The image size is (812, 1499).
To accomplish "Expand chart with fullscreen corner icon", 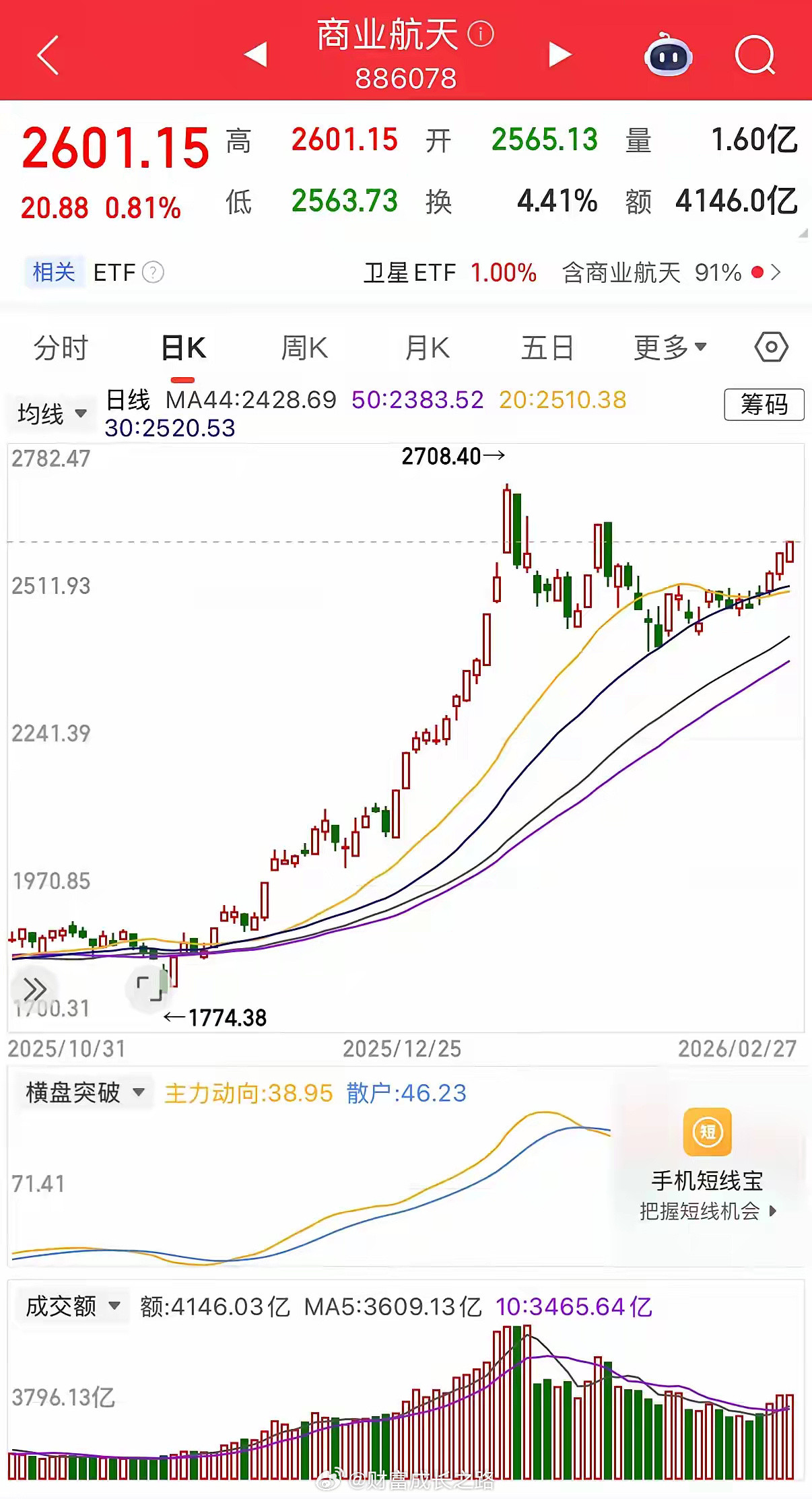I will (x=149, y=987).
